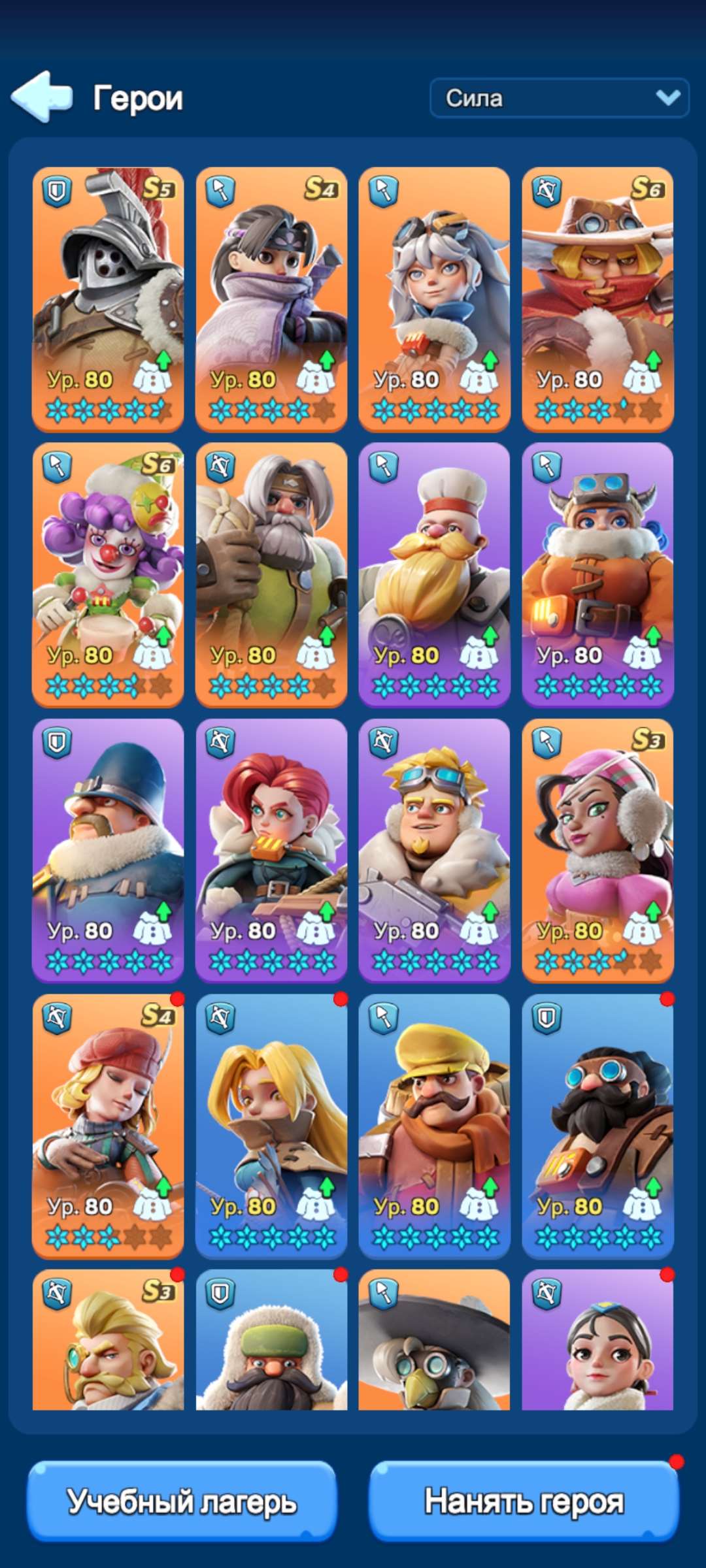706x1568 pixels.
Task: Open the S5 gladiator helmet hero card
Action: tap(108, 287)
